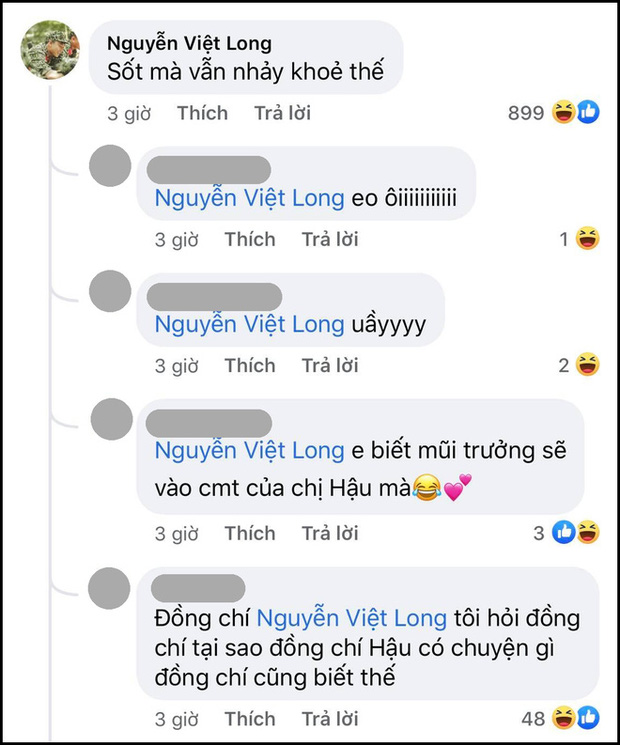The image size is (620, 745).
Task: Reply to the "uầyyyy" comment
Action: click(x=329, y=365)
